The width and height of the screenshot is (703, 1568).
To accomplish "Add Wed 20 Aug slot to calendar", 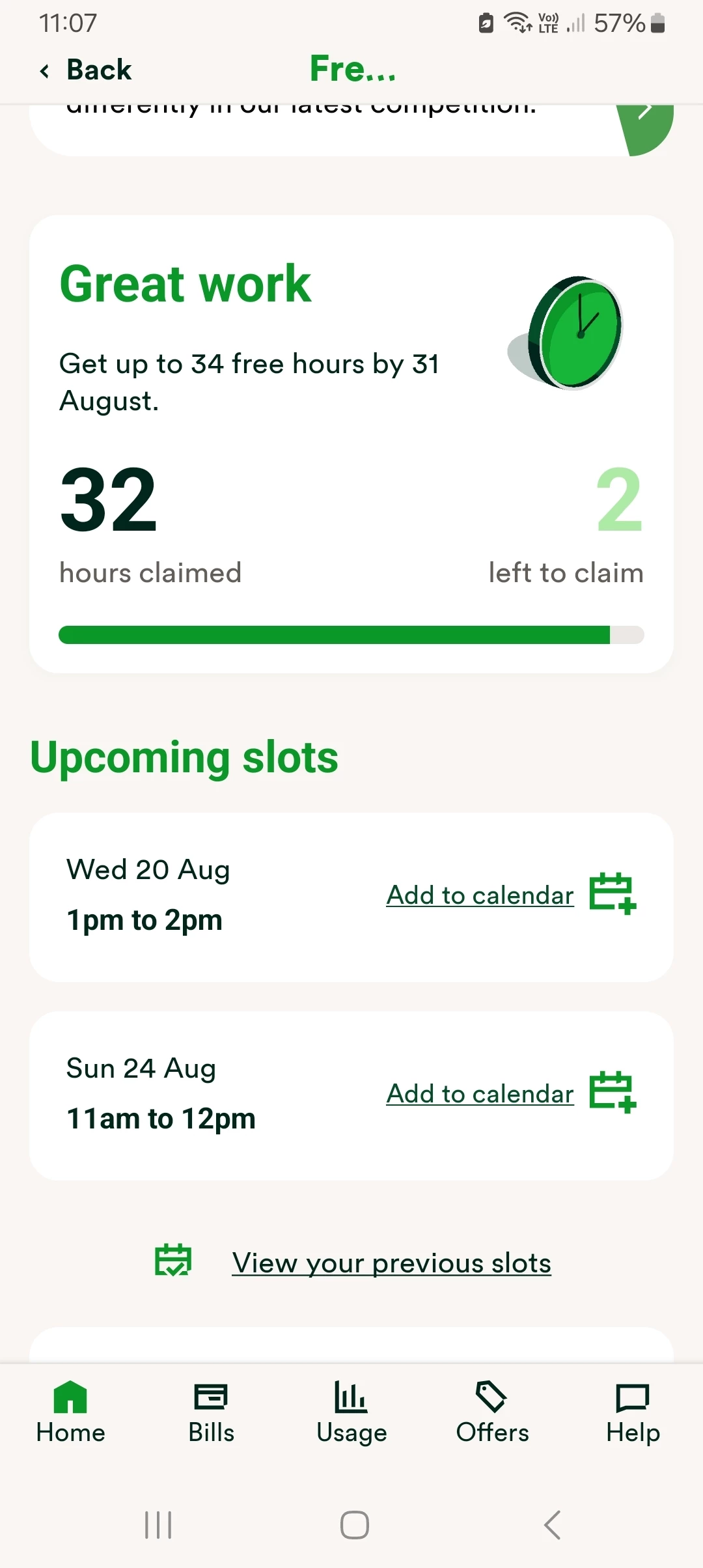I will pyautogui.click(x=480, y=895).
